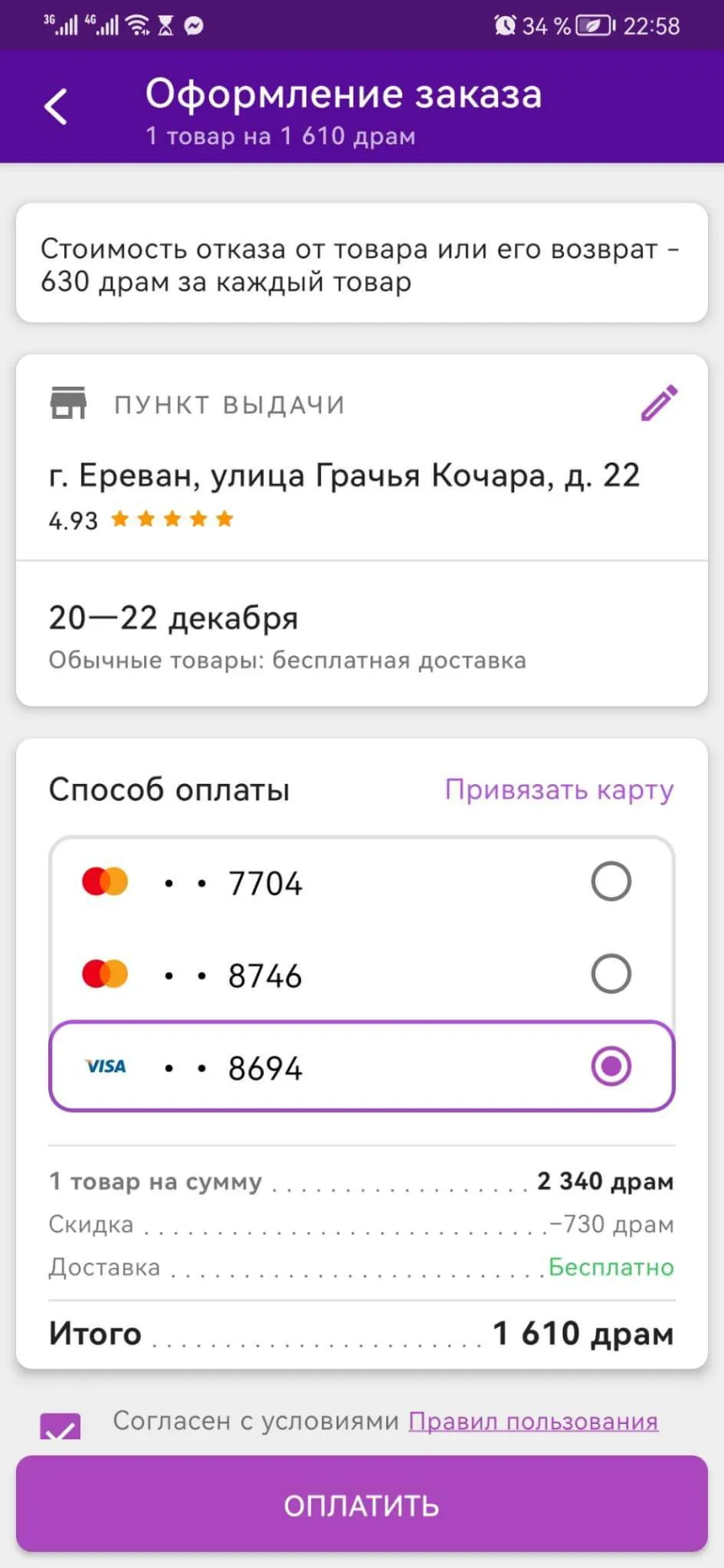Choose the Mastercard ending in 8746
The height and width of the screenshot is (1568, 724).
tap(362, 975)
